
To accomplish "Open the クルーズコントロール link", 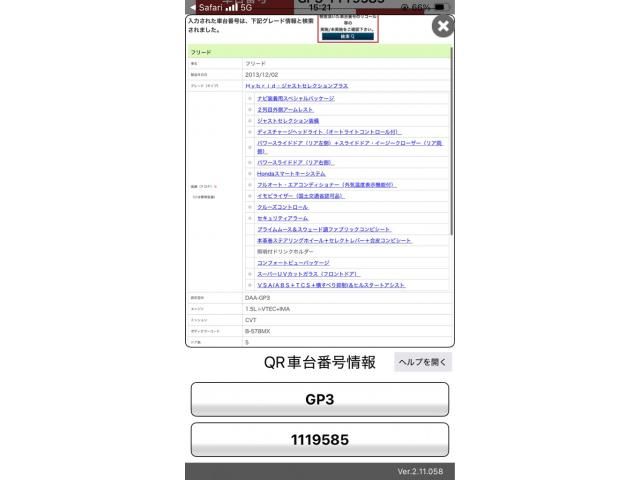I will (x=288, y=206).
